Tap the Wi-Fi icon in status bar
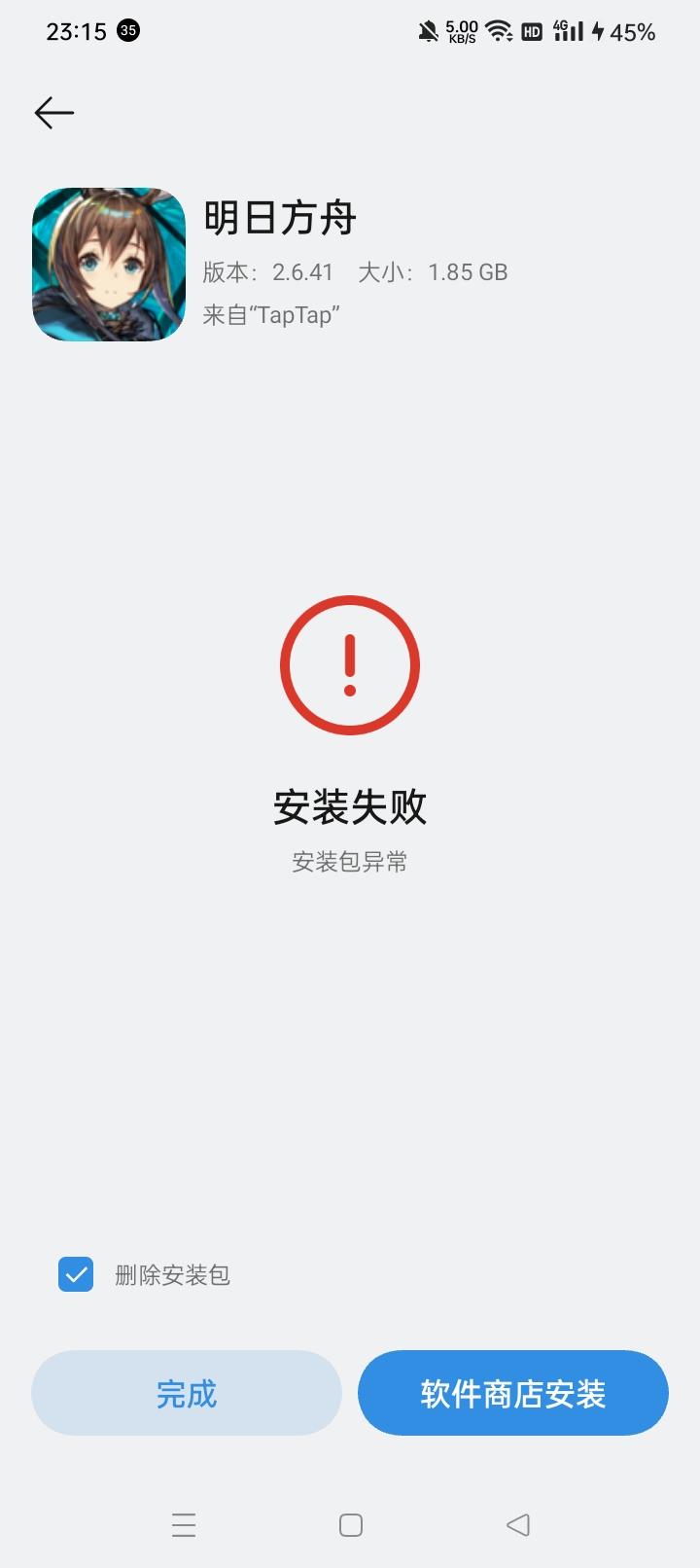The width and height of the screenshot is (700, 1568). (x=498, y=30)
